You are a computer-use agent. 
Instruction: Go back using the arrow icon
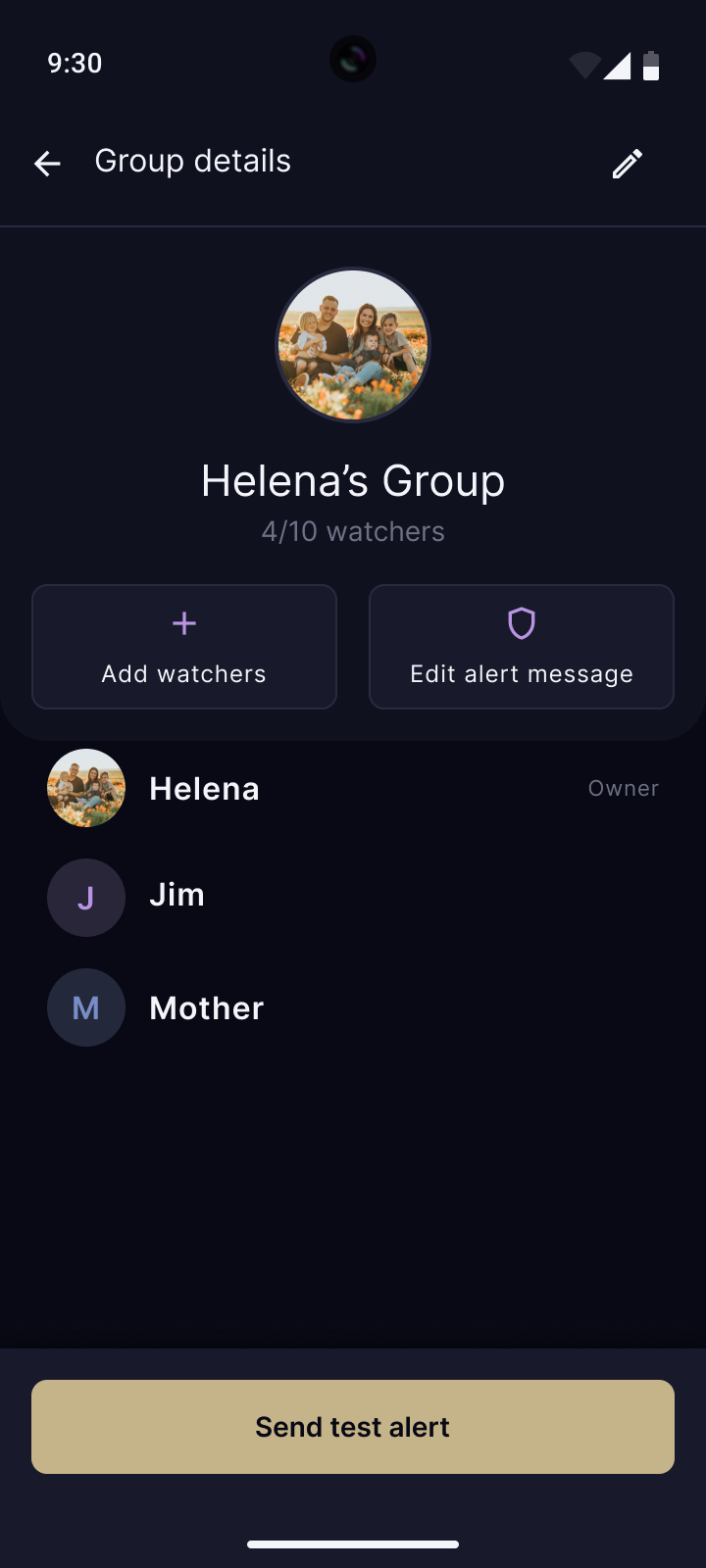(47, 163)
